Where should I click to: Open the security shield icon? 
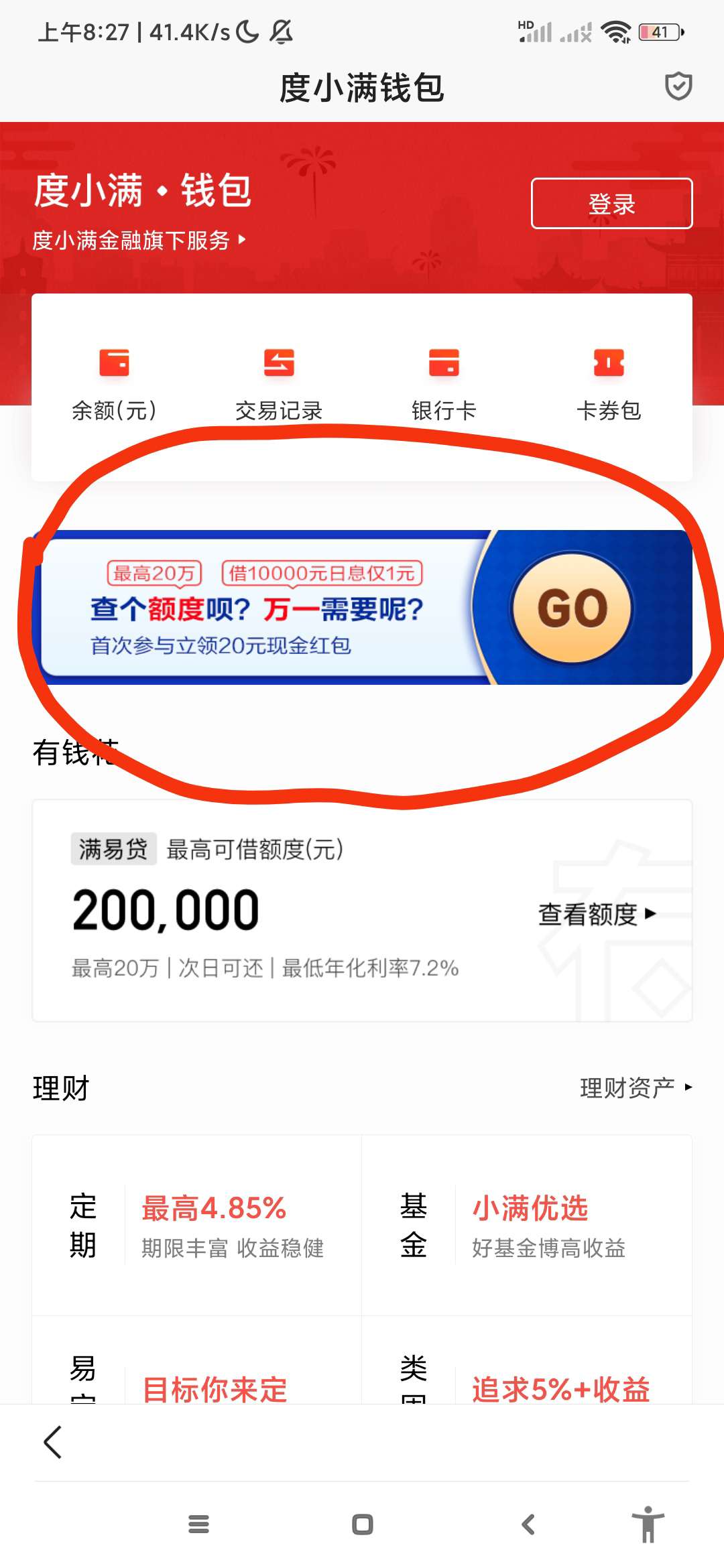(678, 86)
